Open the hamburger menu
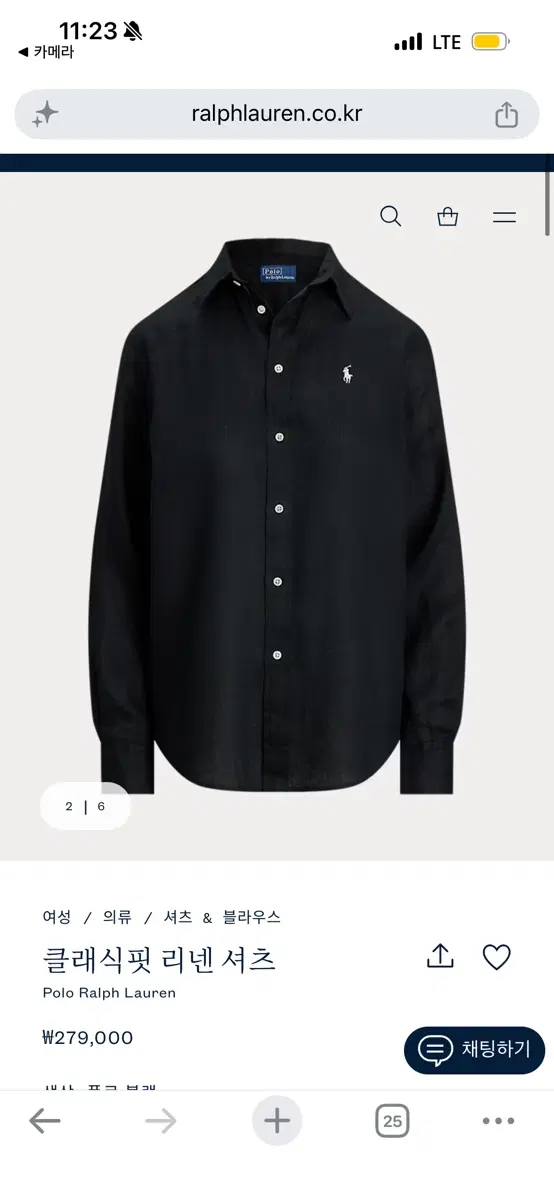The image size is (554, 1200). [x=505, y=216]
